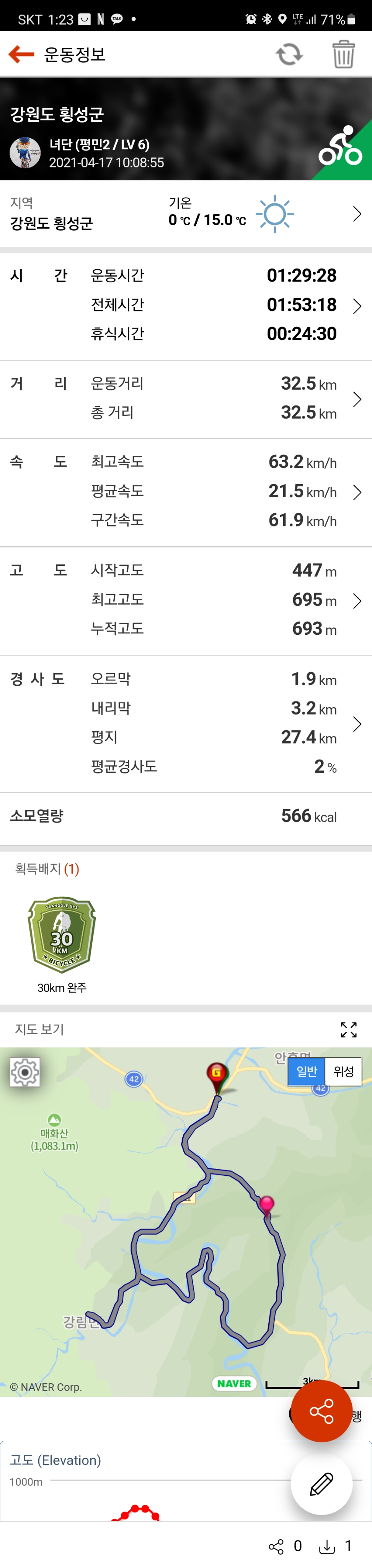Viewport: 372px width, 1568px height.
Task: View the 속도 speed details
Action: pos(356,492)
